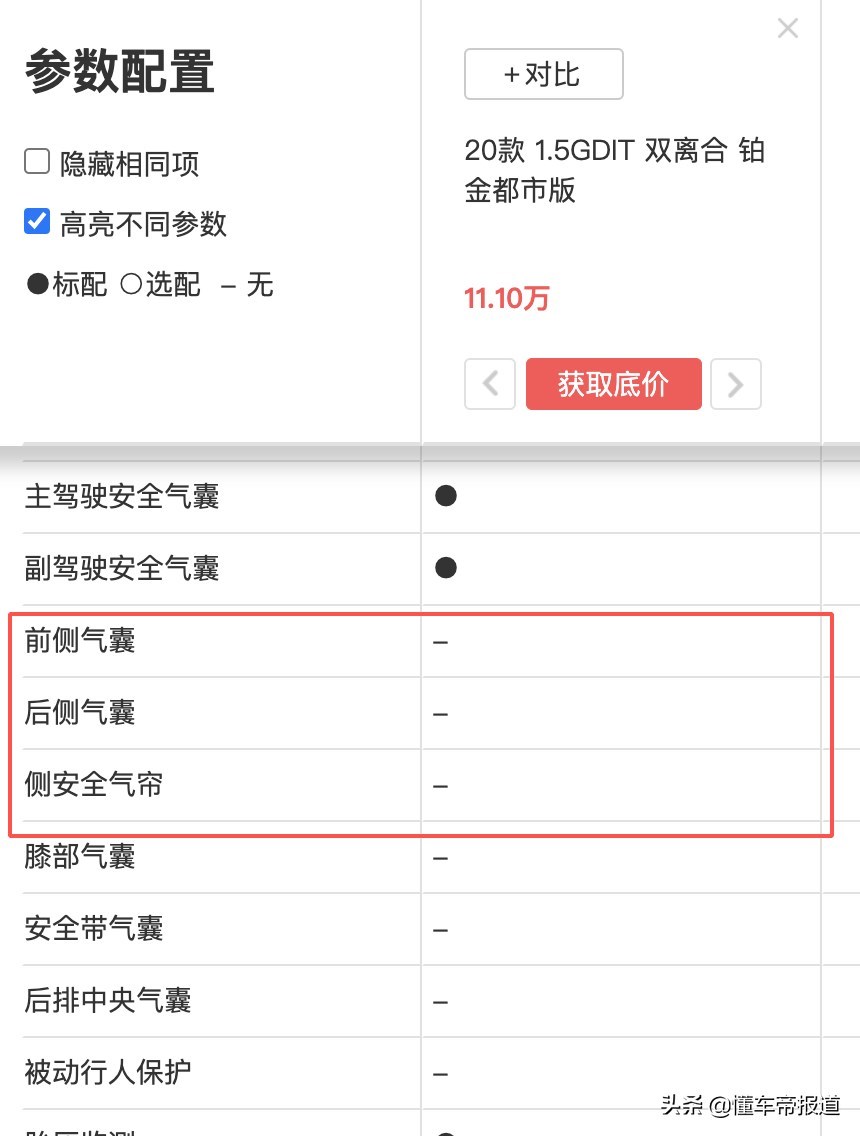
Task: Check the hide identical items box
Action: (37, 162)
